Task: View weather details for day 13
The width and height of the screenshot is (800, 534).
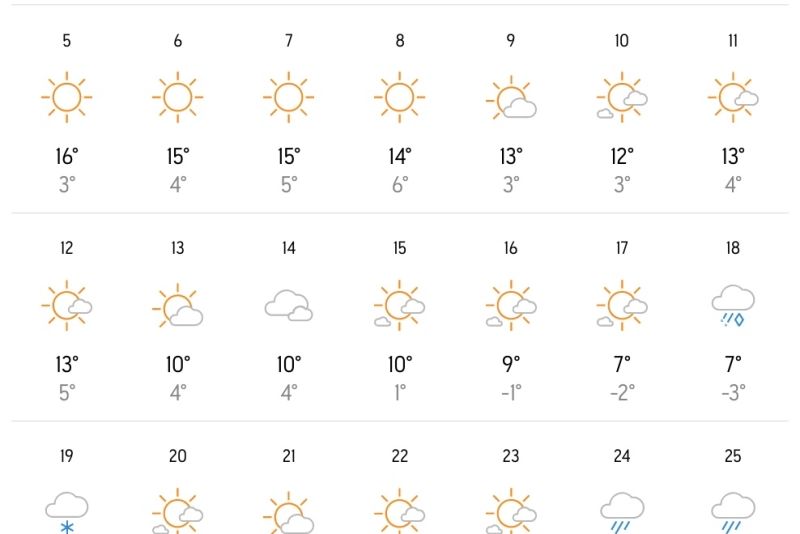Action: coord(177,318)
